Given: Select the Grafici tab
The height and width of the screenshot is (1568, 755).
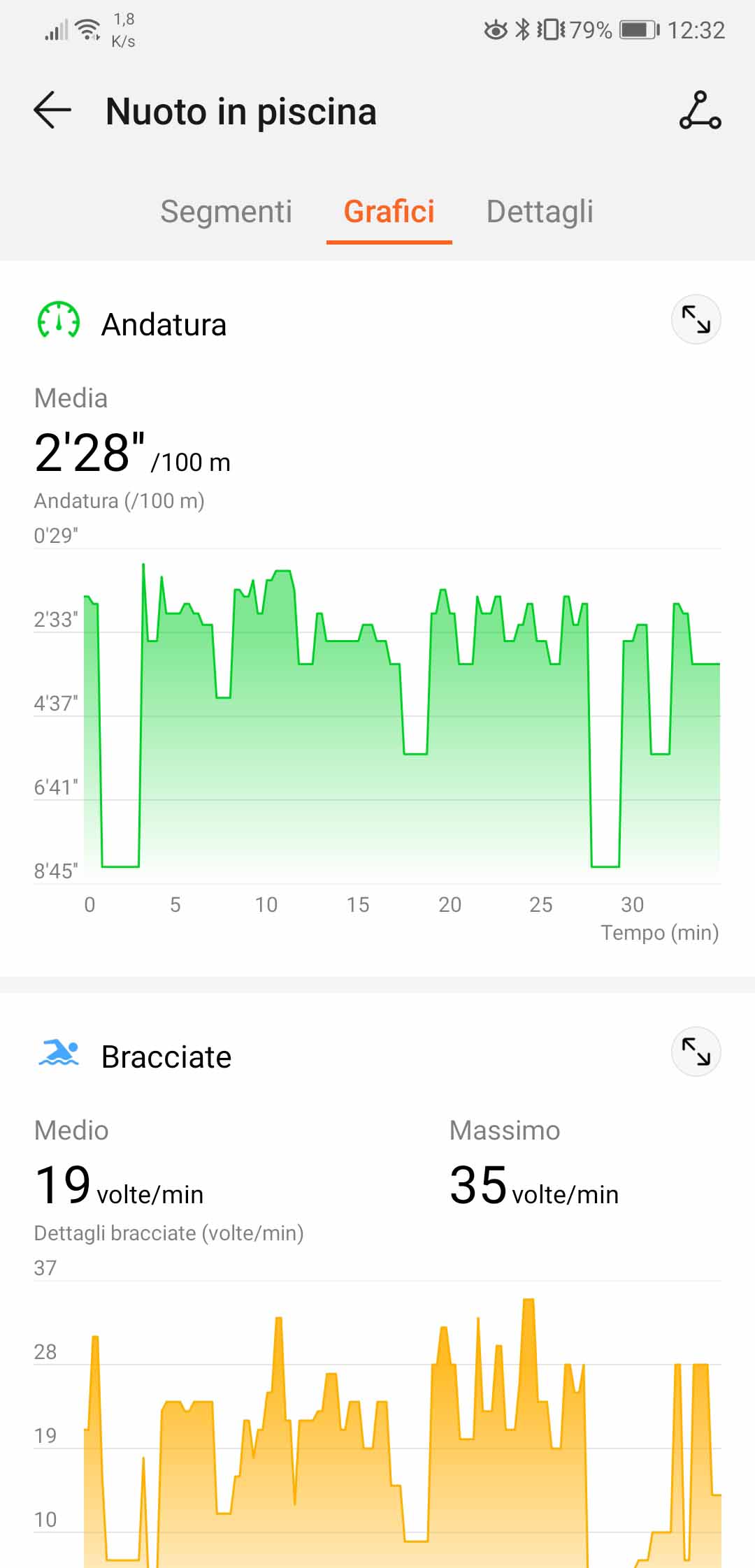Looking at the screenshot, I should (389, 211).
